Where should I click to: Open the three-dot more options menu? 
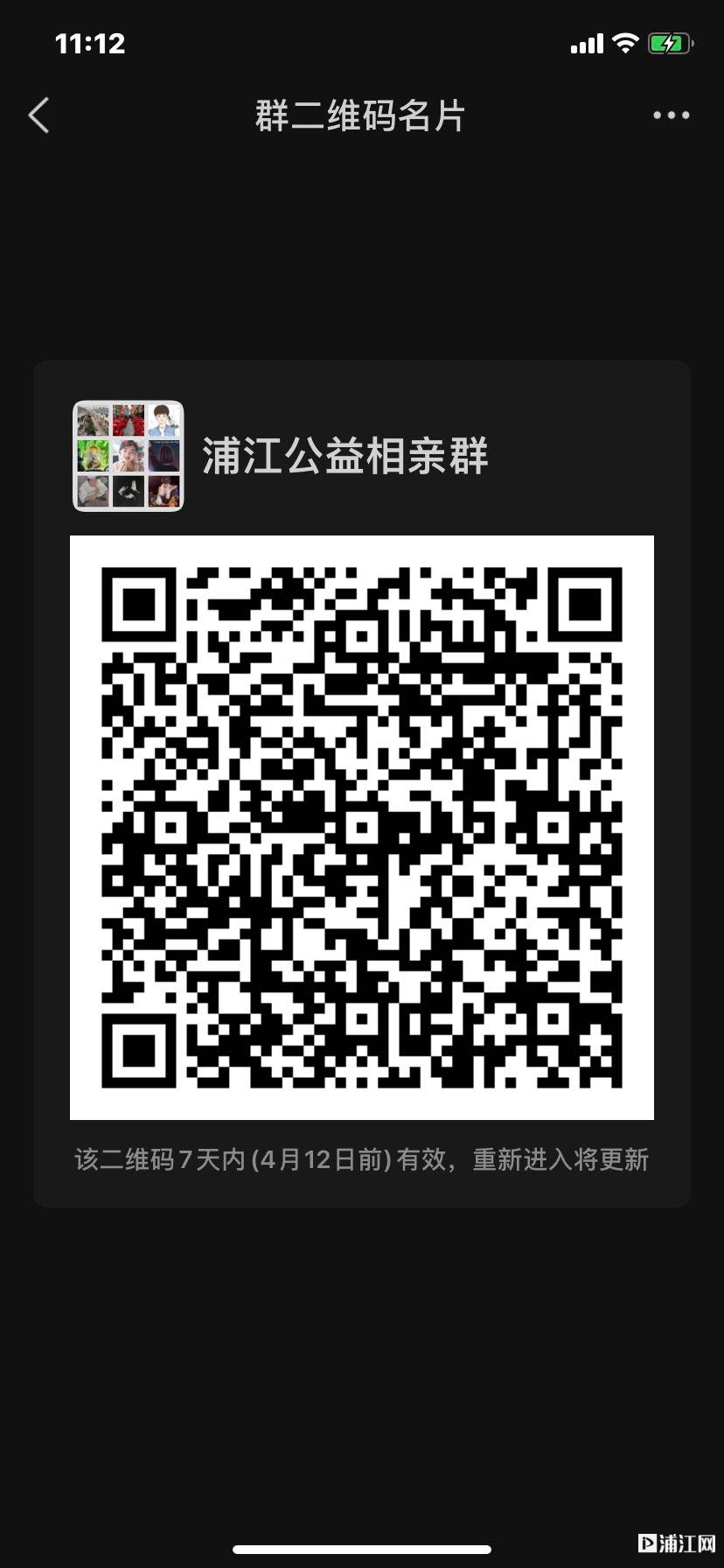[671, 115]
